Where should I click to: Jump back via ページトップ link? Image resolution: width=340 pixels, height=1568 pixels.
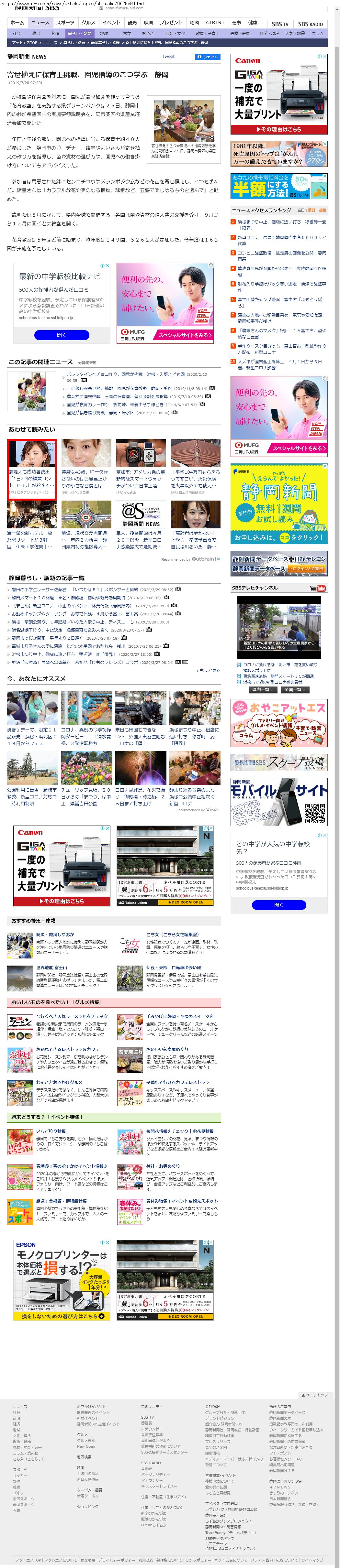coord(314,1395)
